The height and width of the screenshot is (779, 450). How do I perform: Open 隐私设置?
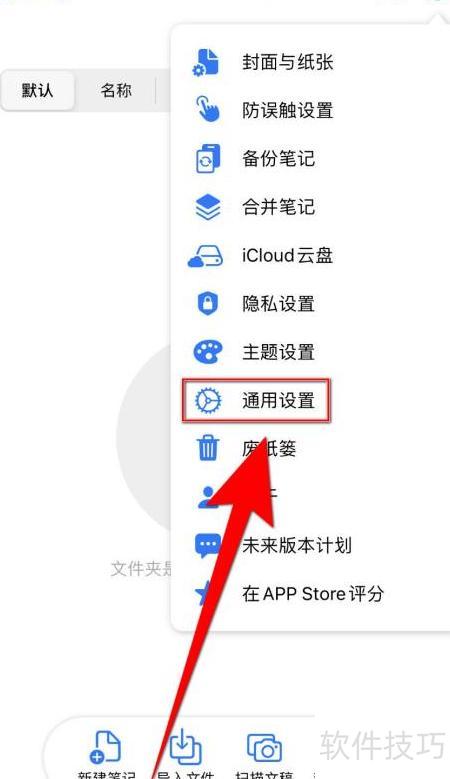(x=310, y=304)
